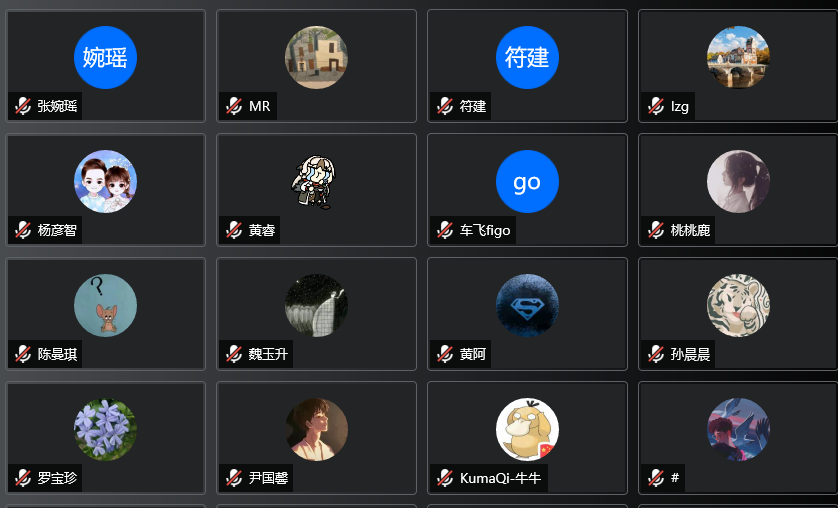Viewport: 838px width, 508px height.
Task: Open the 陈昊琪 tile
Action: tap(105, 313)
